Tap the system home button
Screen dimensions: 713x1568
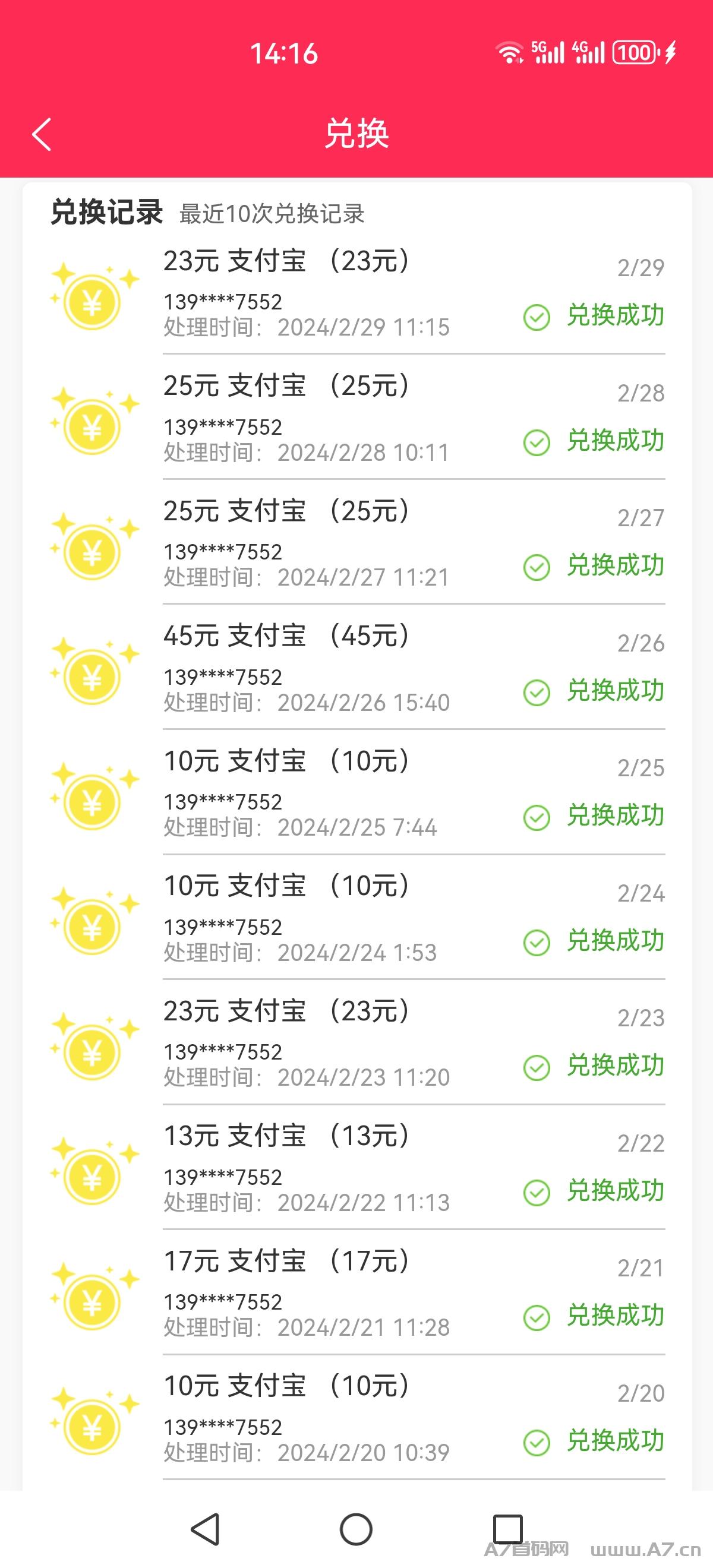tap(356, 1529)
